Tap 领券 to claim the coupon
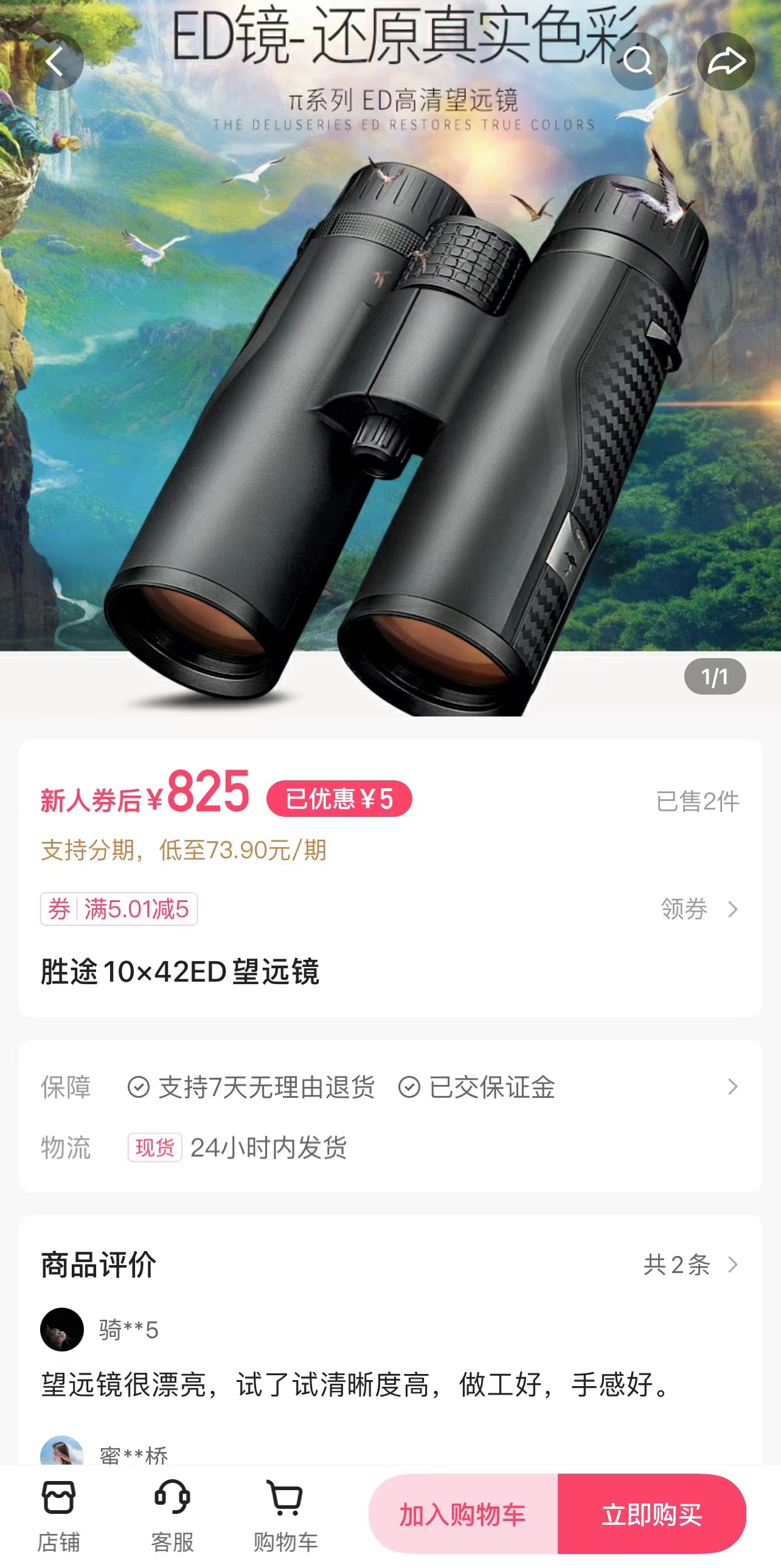This screenshot has width=781, height=1568. (x=698, y=909)
